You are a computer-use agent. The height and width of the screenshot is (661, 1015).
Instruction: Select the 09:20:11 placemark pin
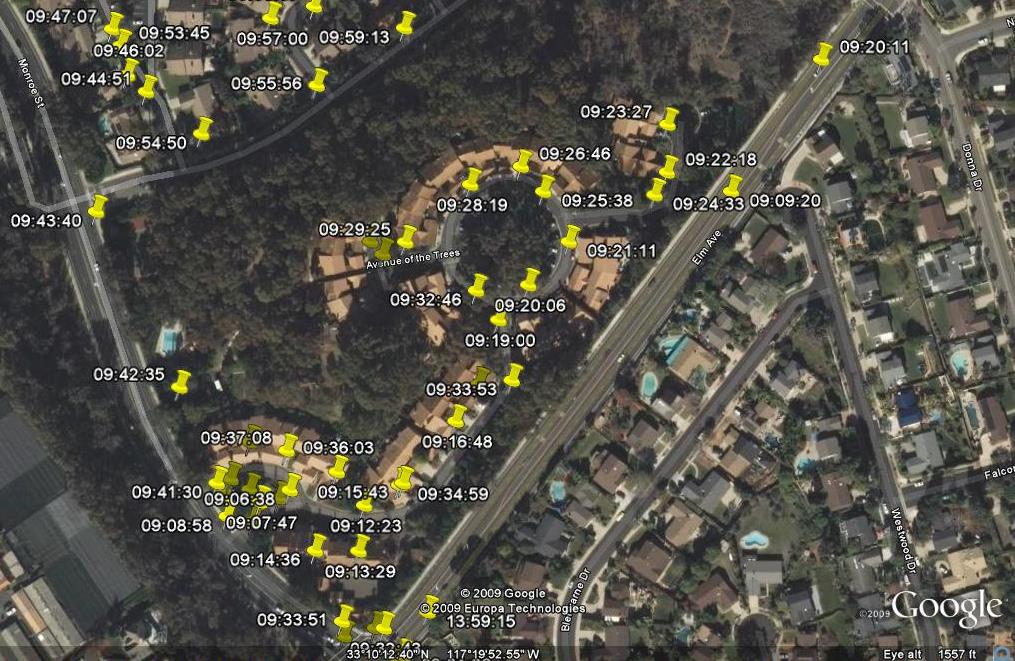823,54
